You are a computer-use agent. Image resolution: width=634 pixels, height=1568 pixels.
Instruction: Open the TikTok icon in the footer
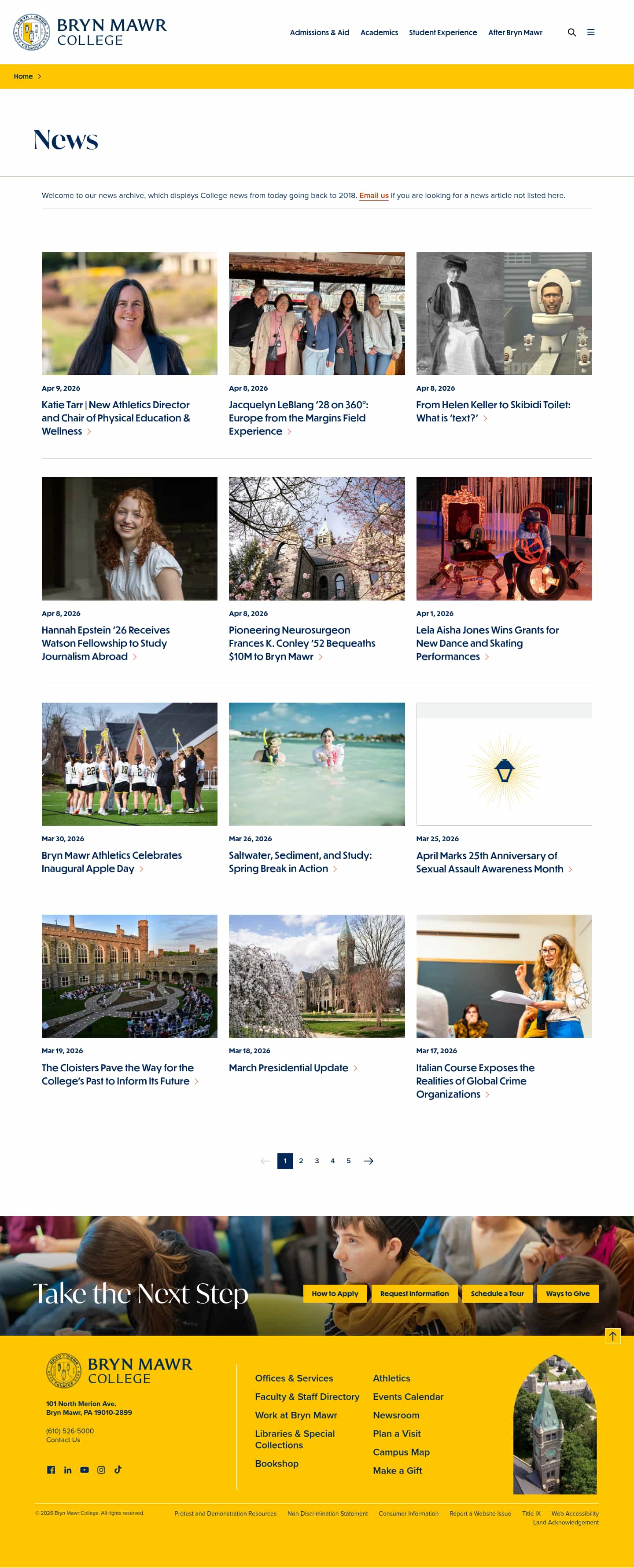point(118,1469)
